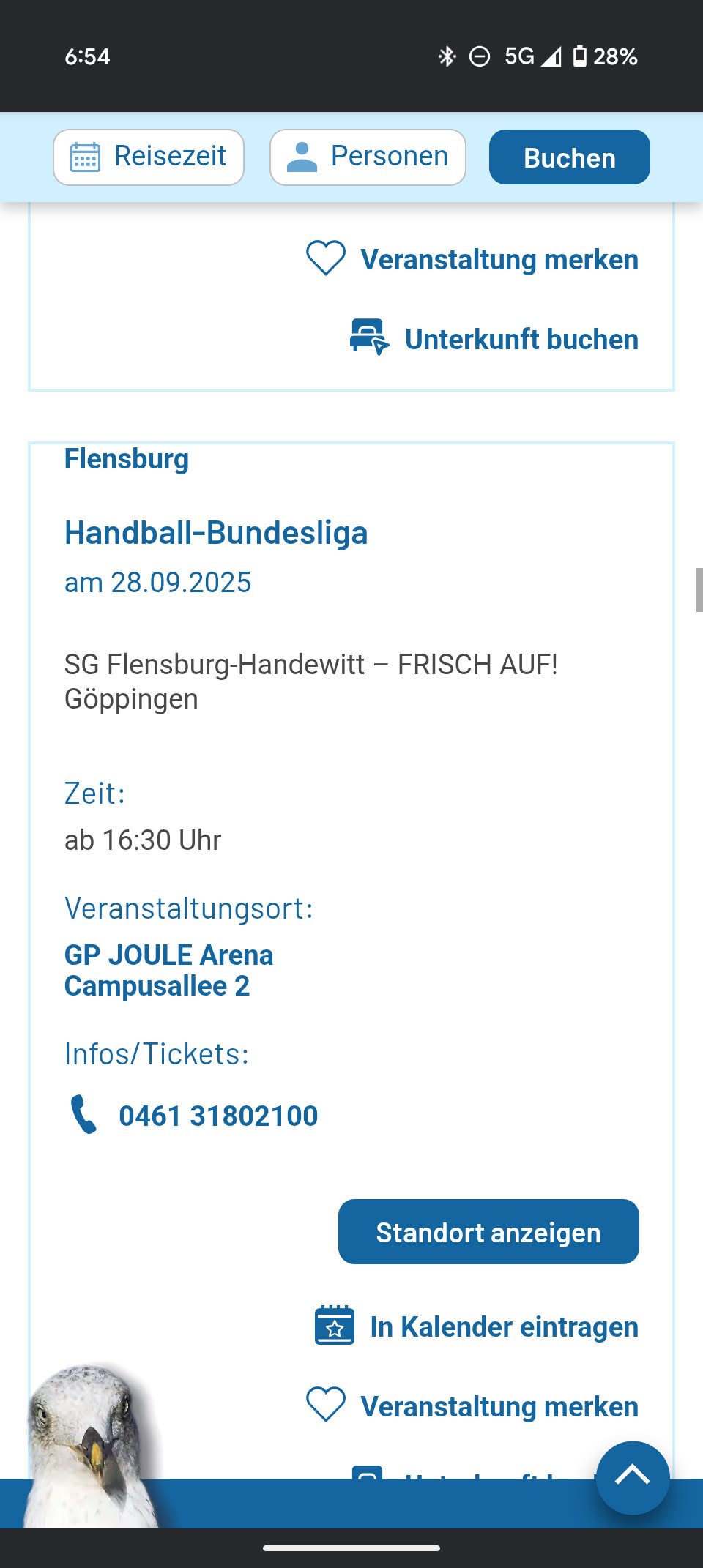Add the handball match via In Kalender eintragen
Image resolution: width=703 pixels, height=1568 pixels.
pos(503,1326)
